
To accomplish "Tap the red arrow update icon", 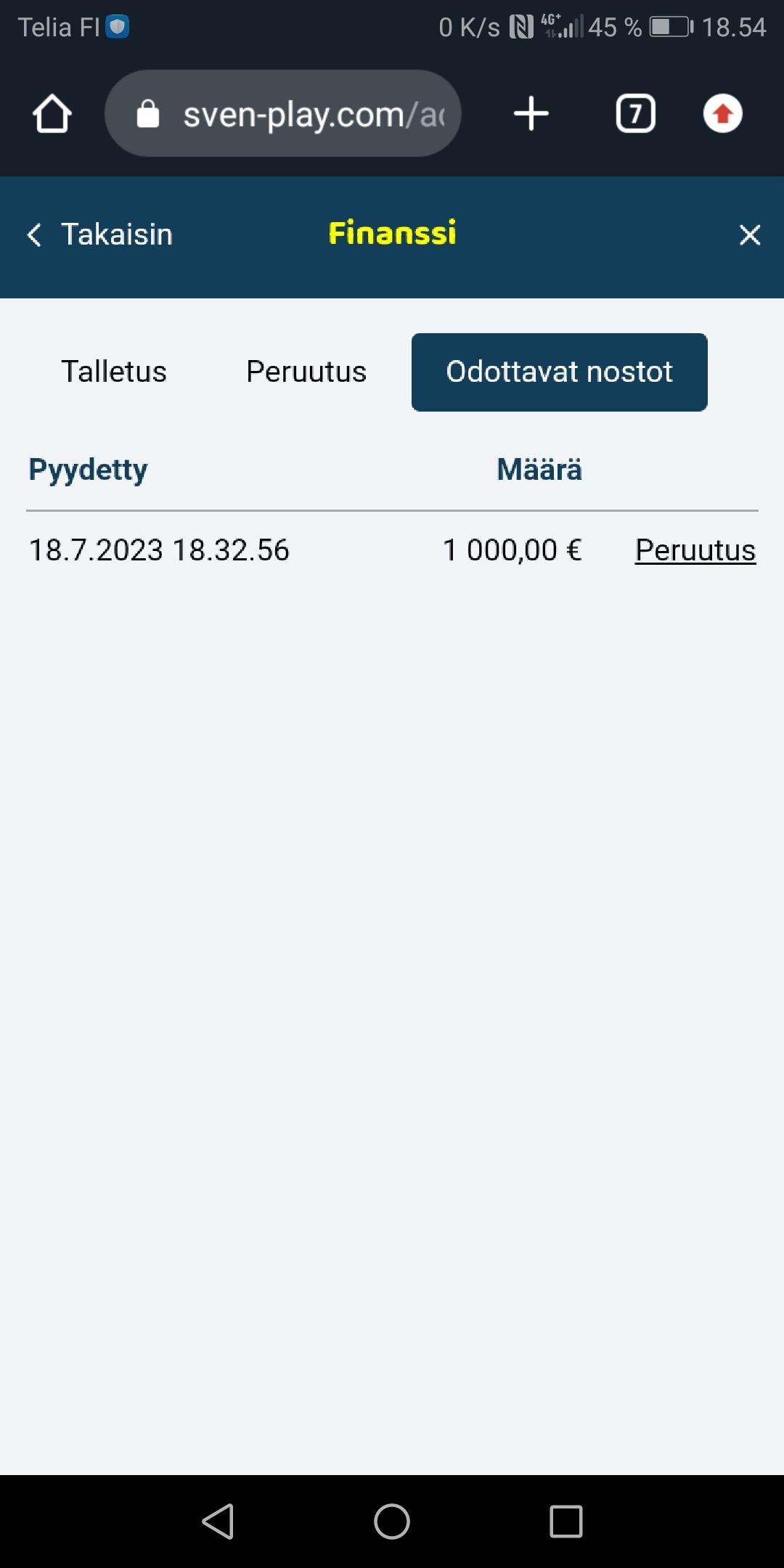I will pyautogui.click(x=722, y=114).
